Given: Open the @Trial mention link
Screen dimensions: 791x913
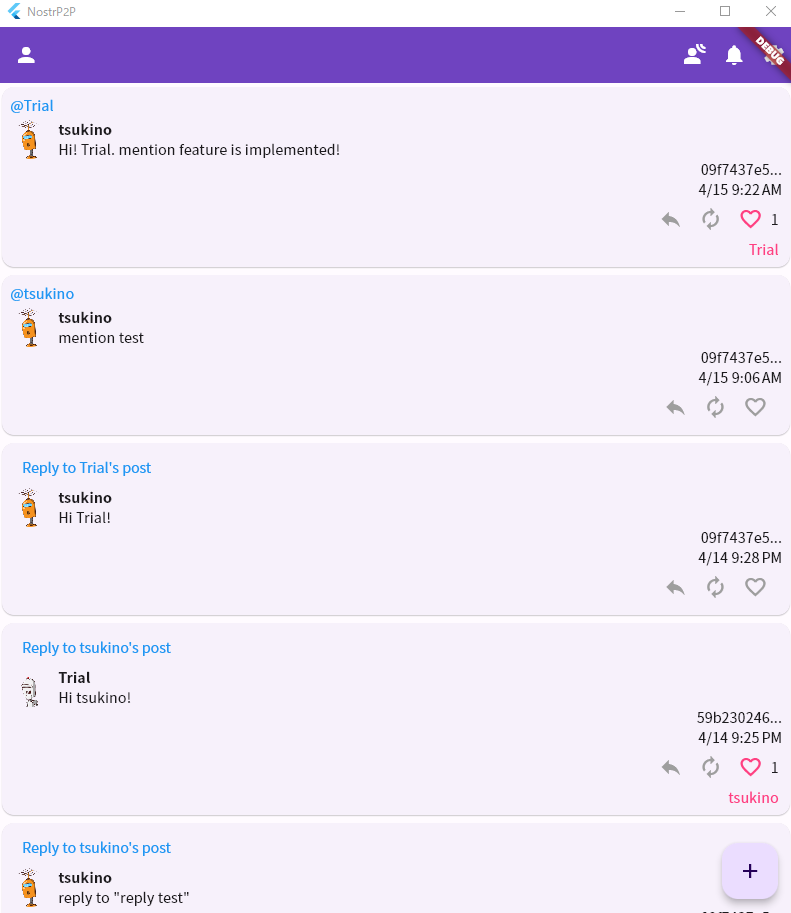Looking at the screenshot, I should point(32,106).
